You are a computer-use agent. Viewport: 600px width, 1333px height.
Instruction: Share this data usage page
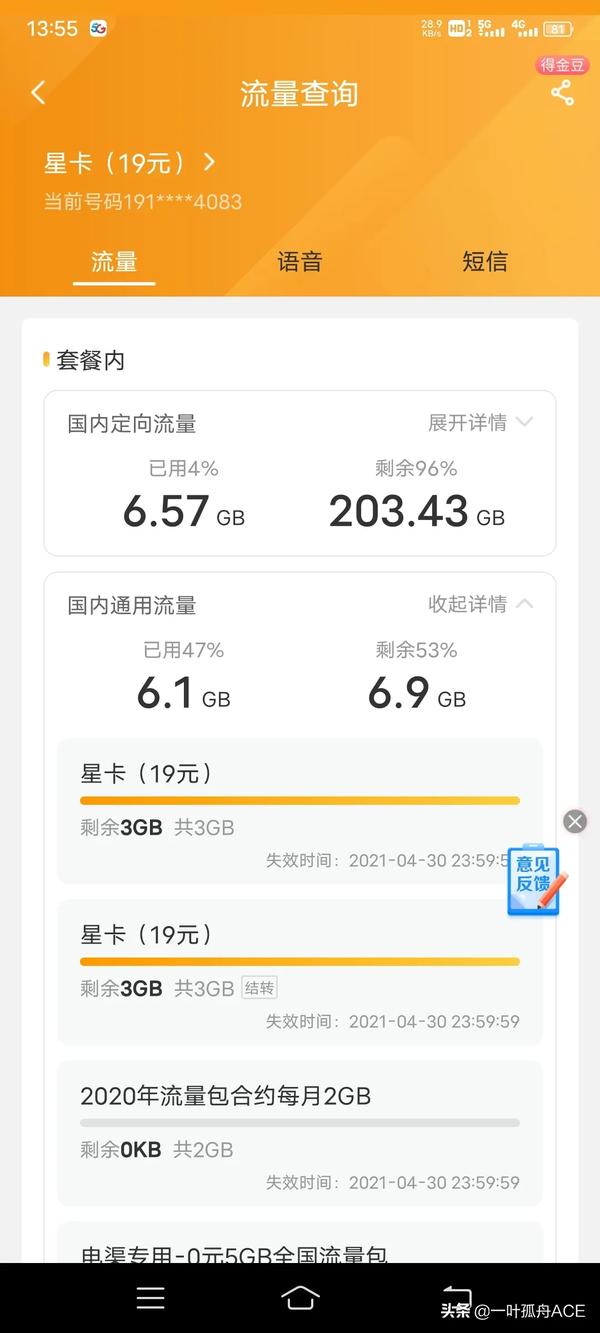click(562, 94)
